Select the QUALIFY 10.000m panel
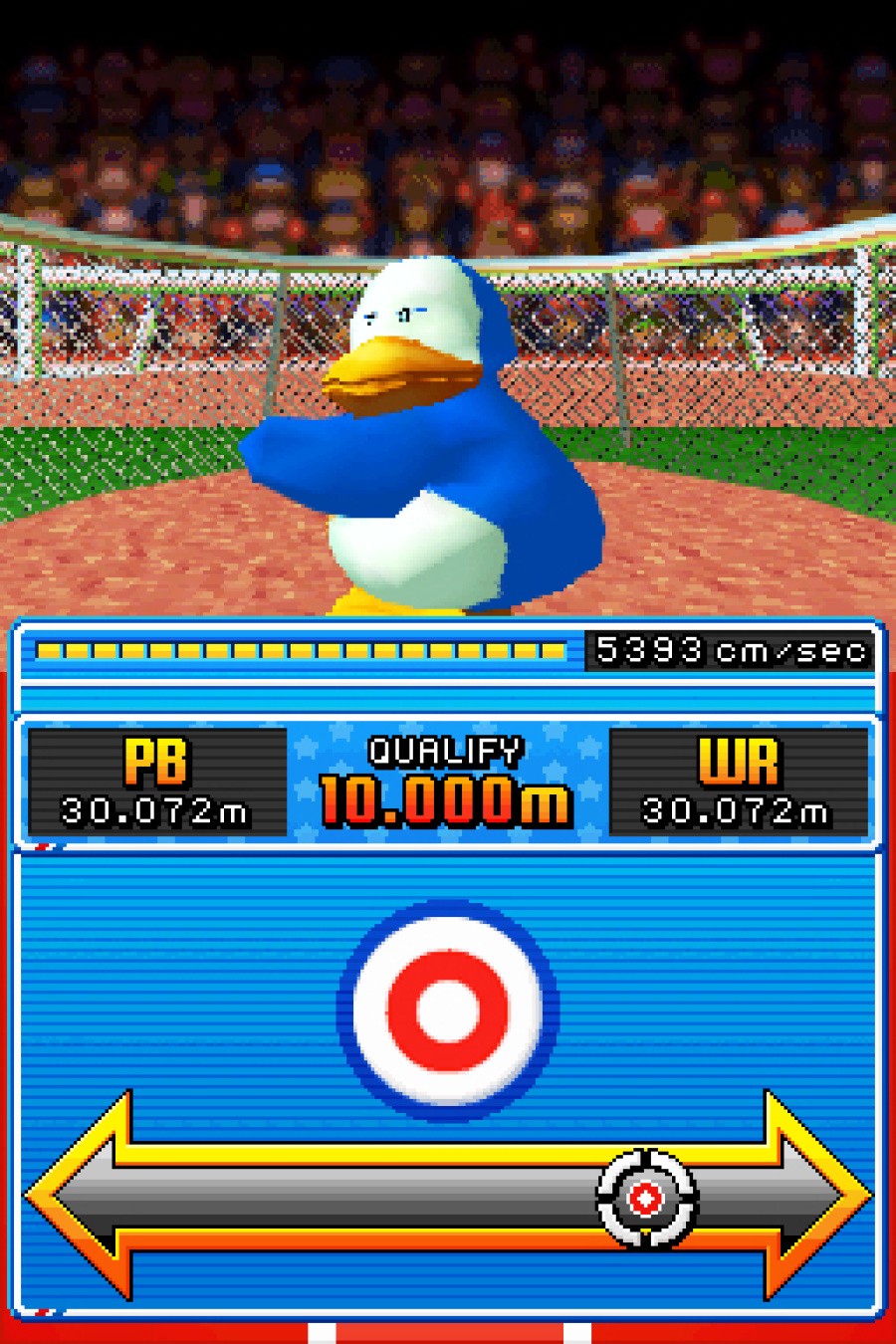 pyautogui.click(x=447, y=782)
